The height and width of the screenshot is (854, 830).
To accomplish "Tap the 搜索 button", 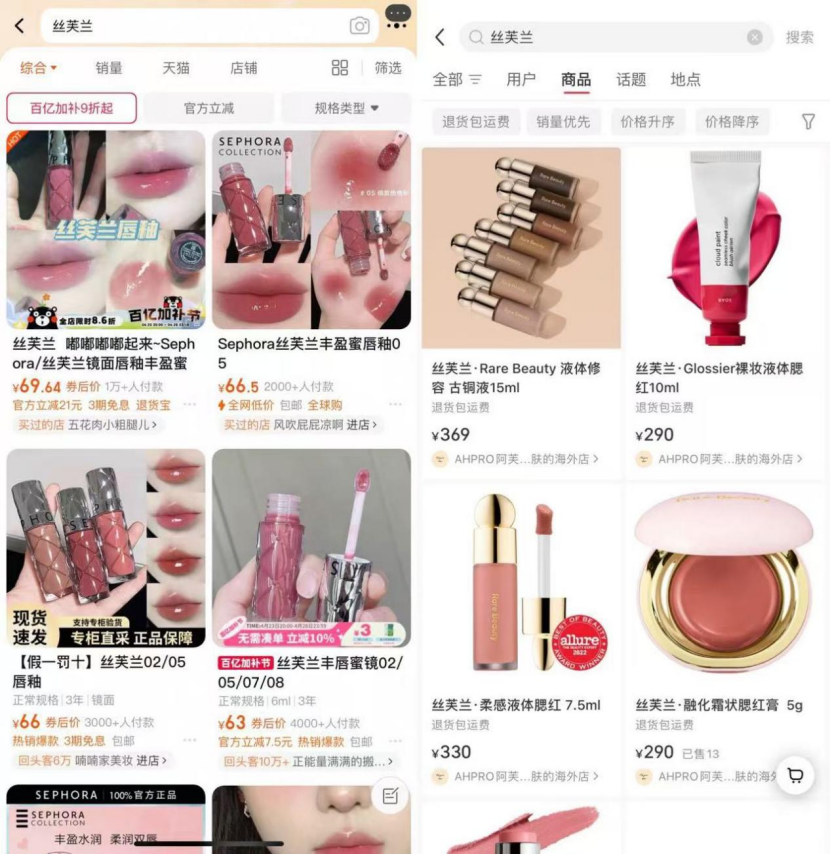I will 799,37.
